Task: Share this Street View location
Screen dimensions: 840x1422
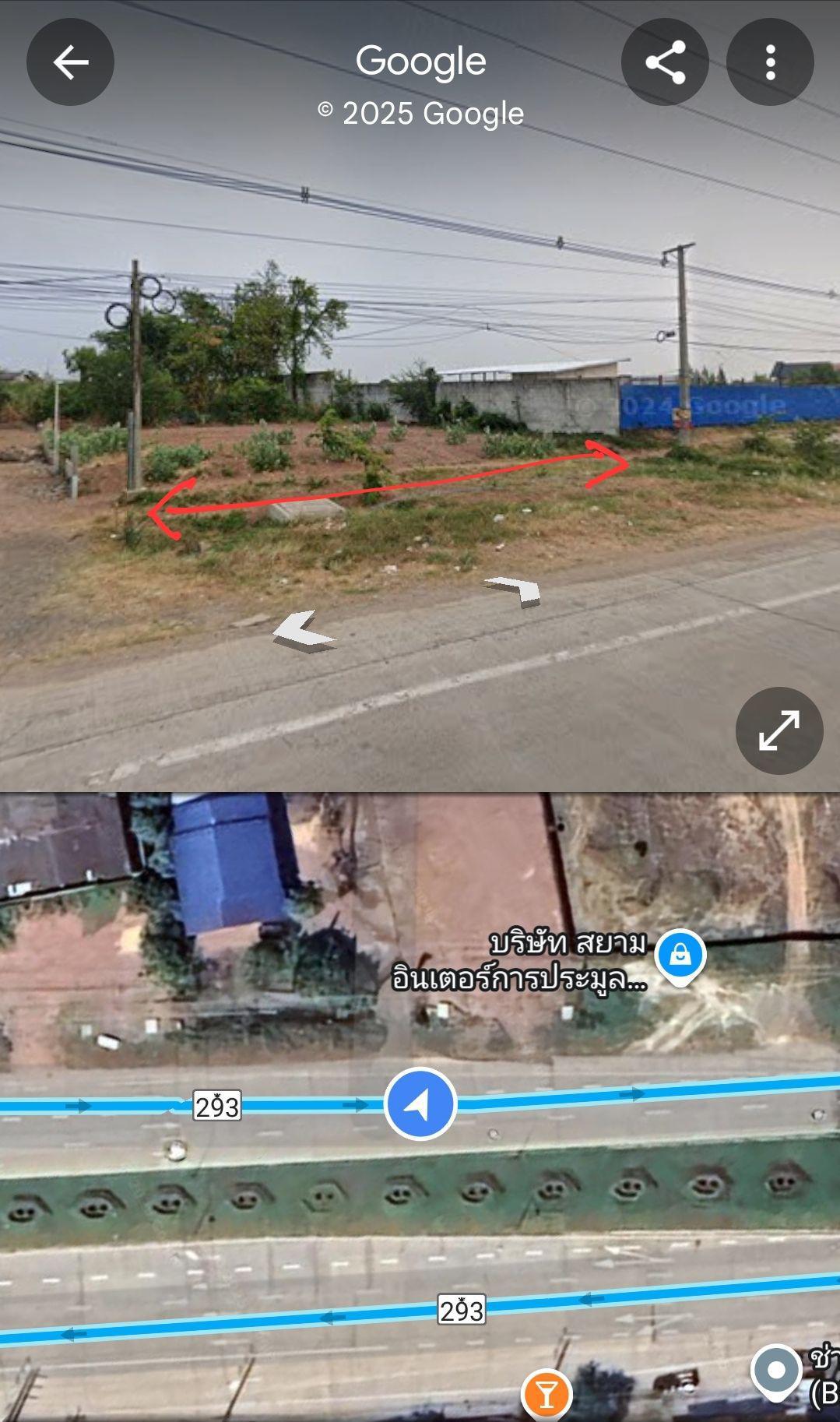Action: point(665,62)
